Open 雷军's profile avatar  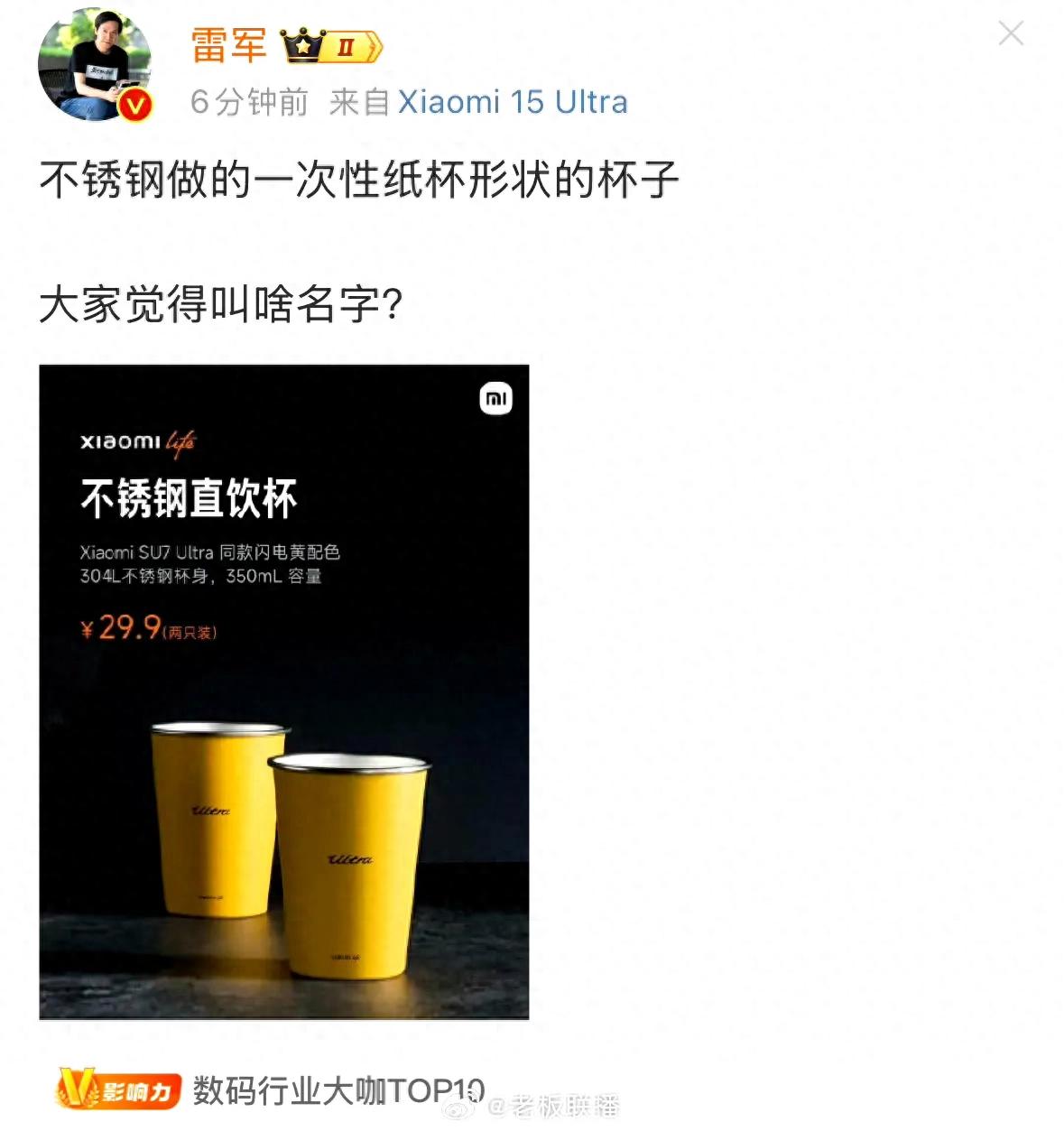[x=94, y=65]
